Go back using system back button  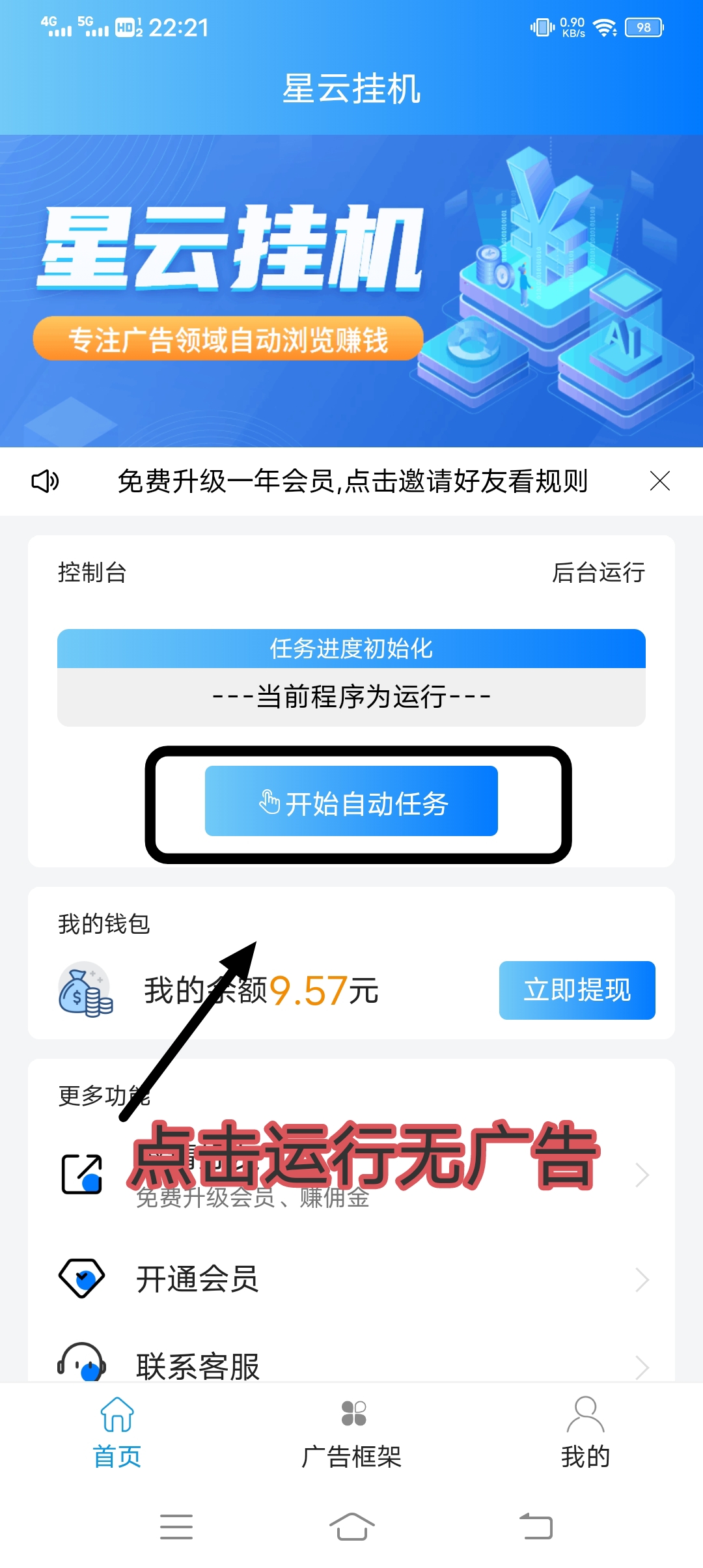536,1526
